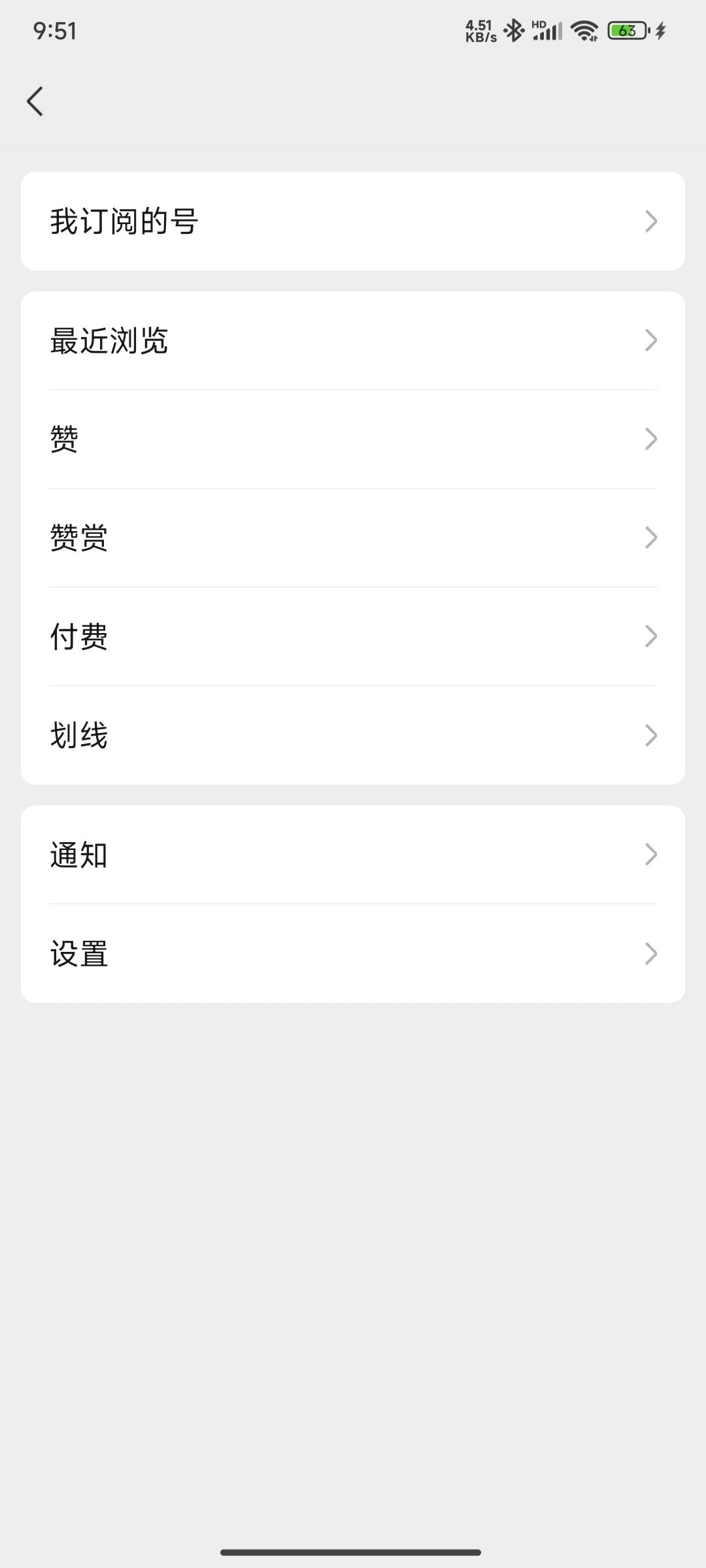Screen dimensions: 706x1568
Task: Go back using the top-left arrow
Action: coord(35,101)
